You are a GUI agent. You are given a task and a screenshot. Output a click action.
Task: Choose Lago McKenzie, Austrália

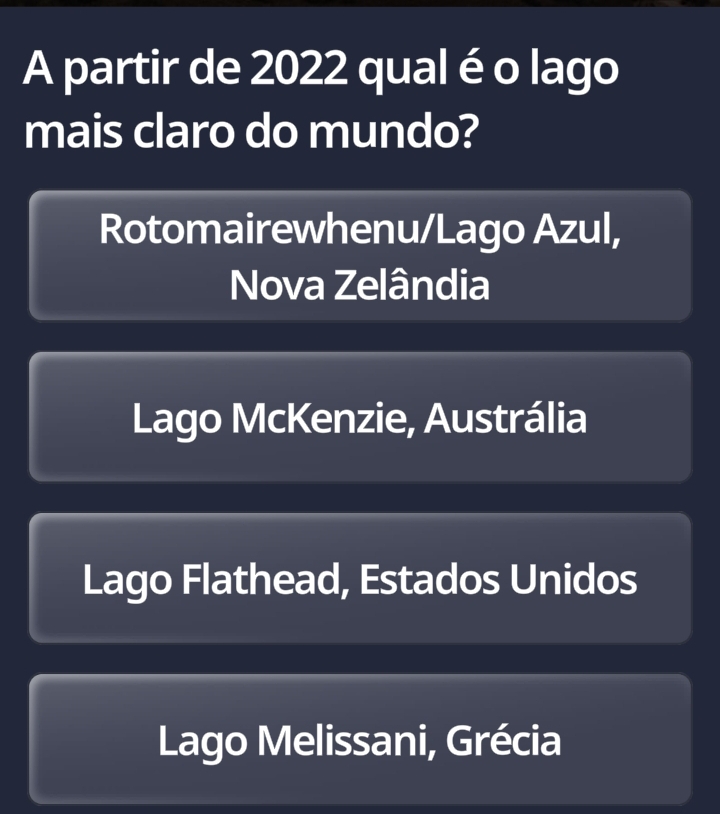pos(360,417)
